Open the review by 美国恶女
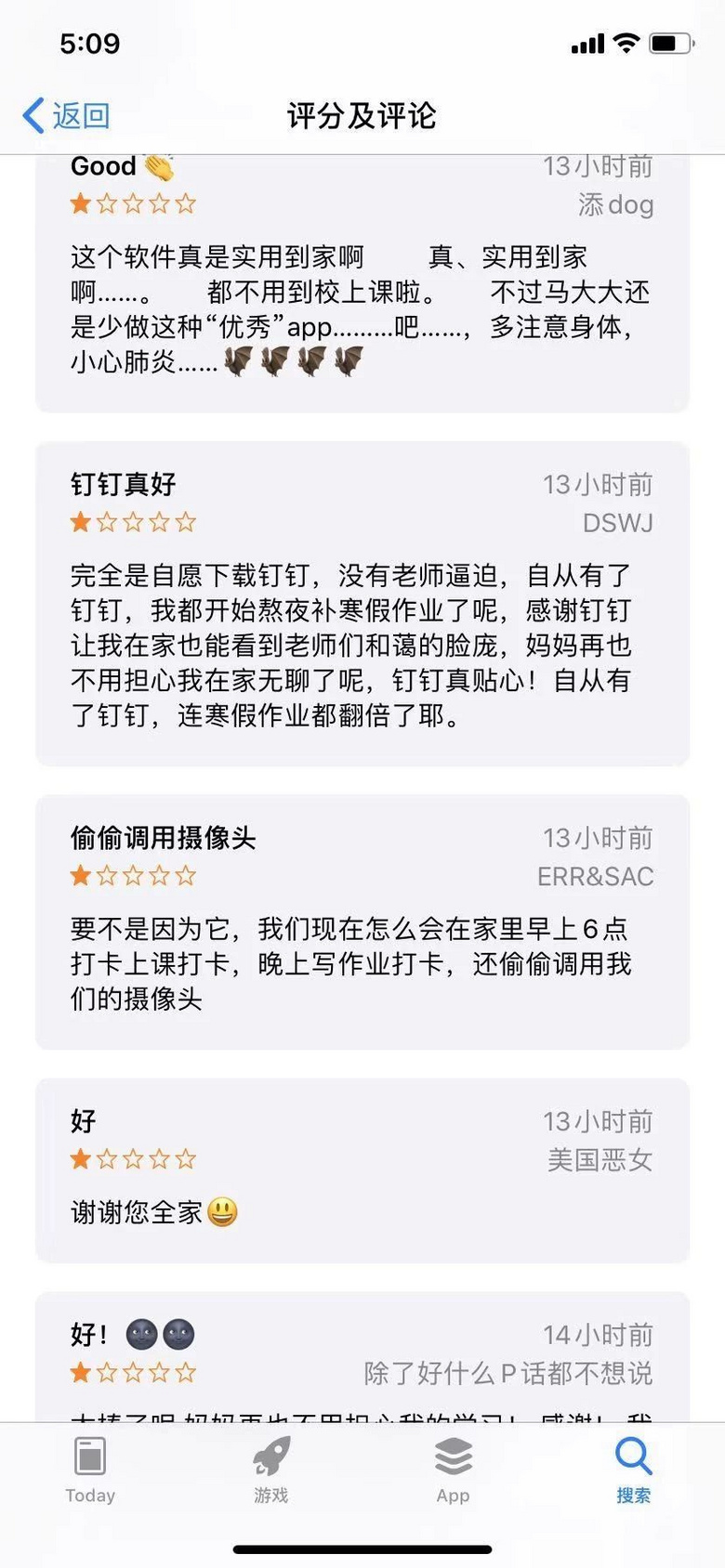The height and width of the screenshot is (1568, 725). (362, 1170)
